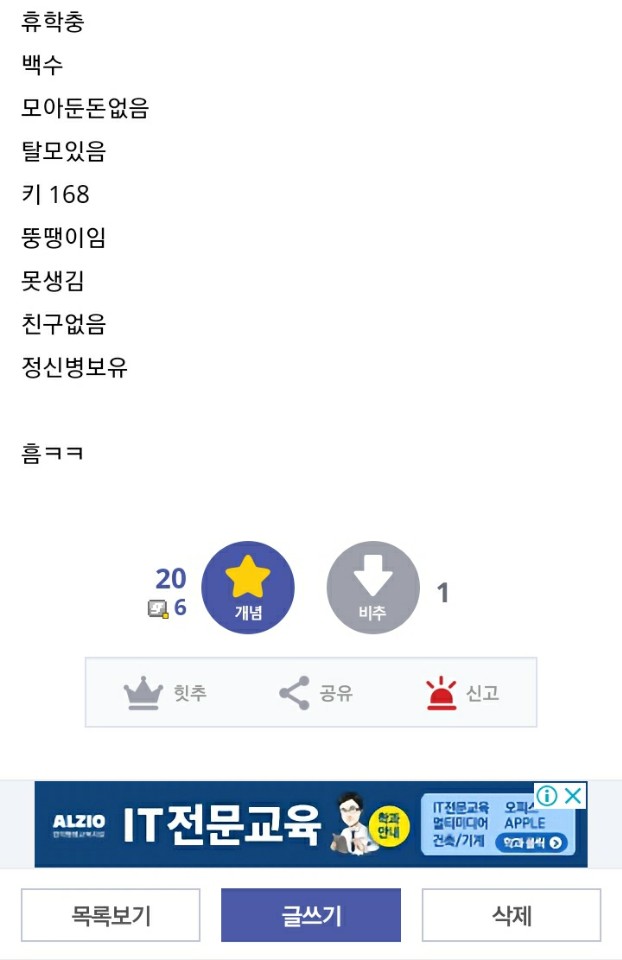This screenshot has height=960, width=622.
Task: Open the ad info icon
Action: 547,796
